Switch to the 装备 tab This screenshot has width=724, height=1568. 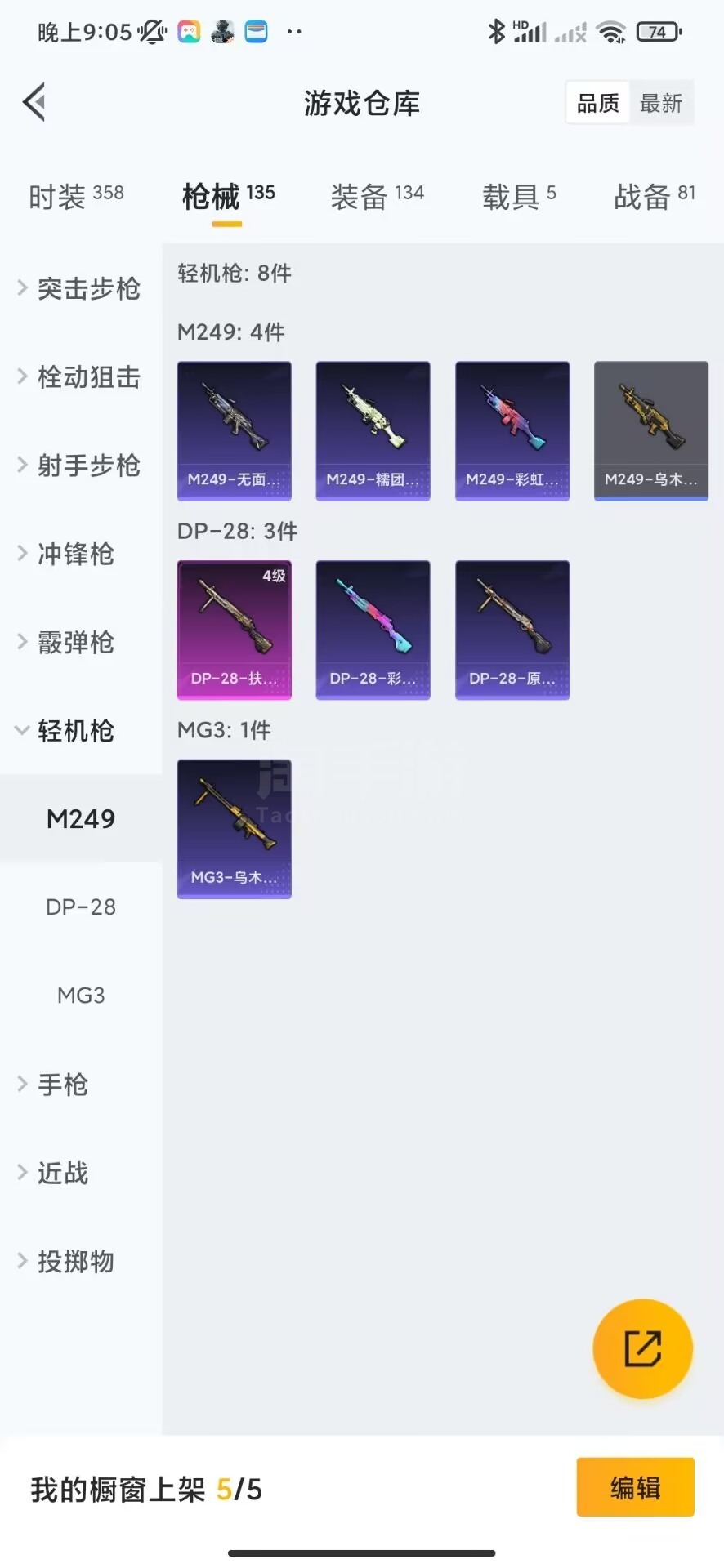coord(377,196)
